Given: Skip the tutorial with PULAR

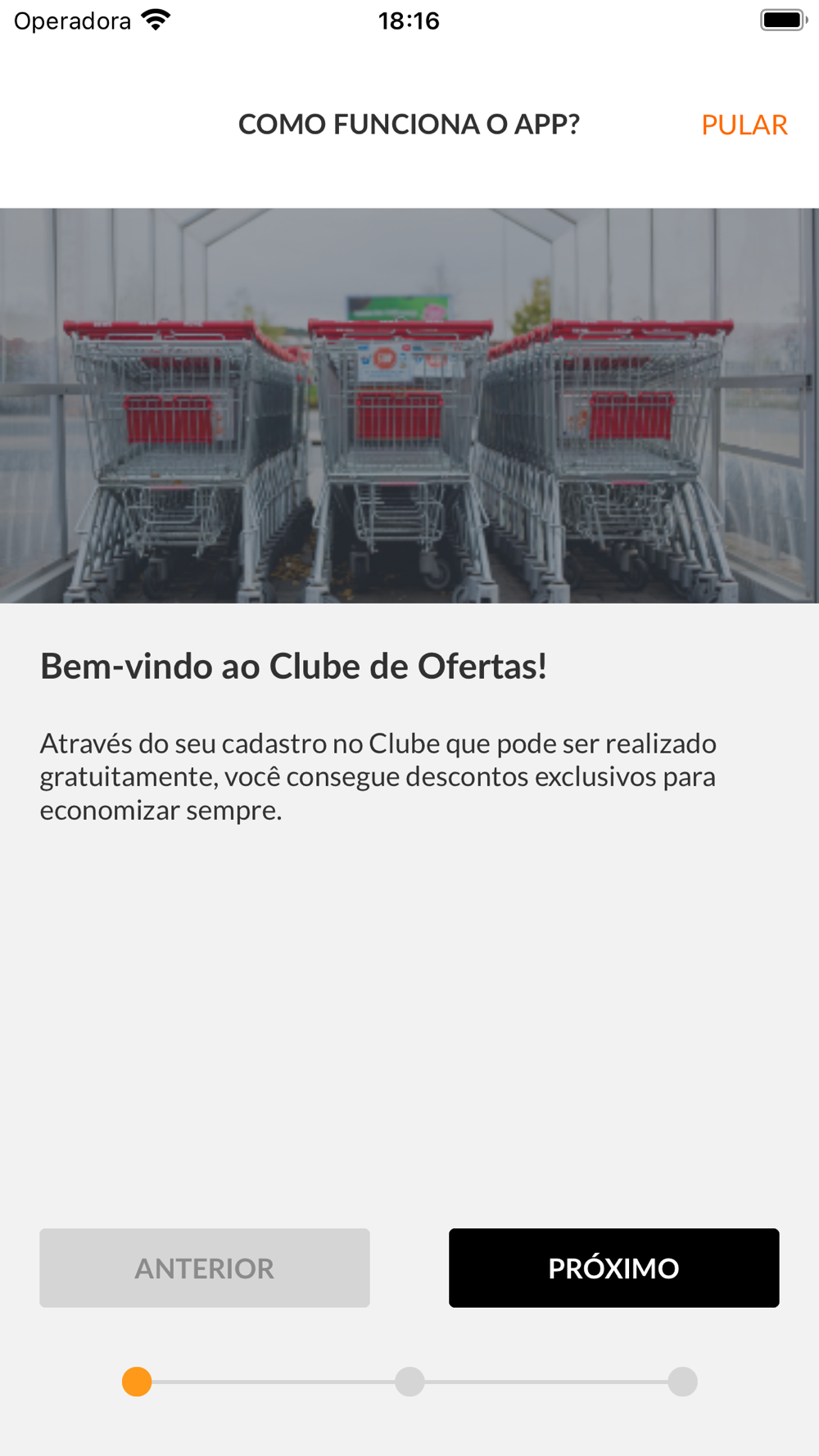Looking at the screenshot, I should (x=744, y=124).
